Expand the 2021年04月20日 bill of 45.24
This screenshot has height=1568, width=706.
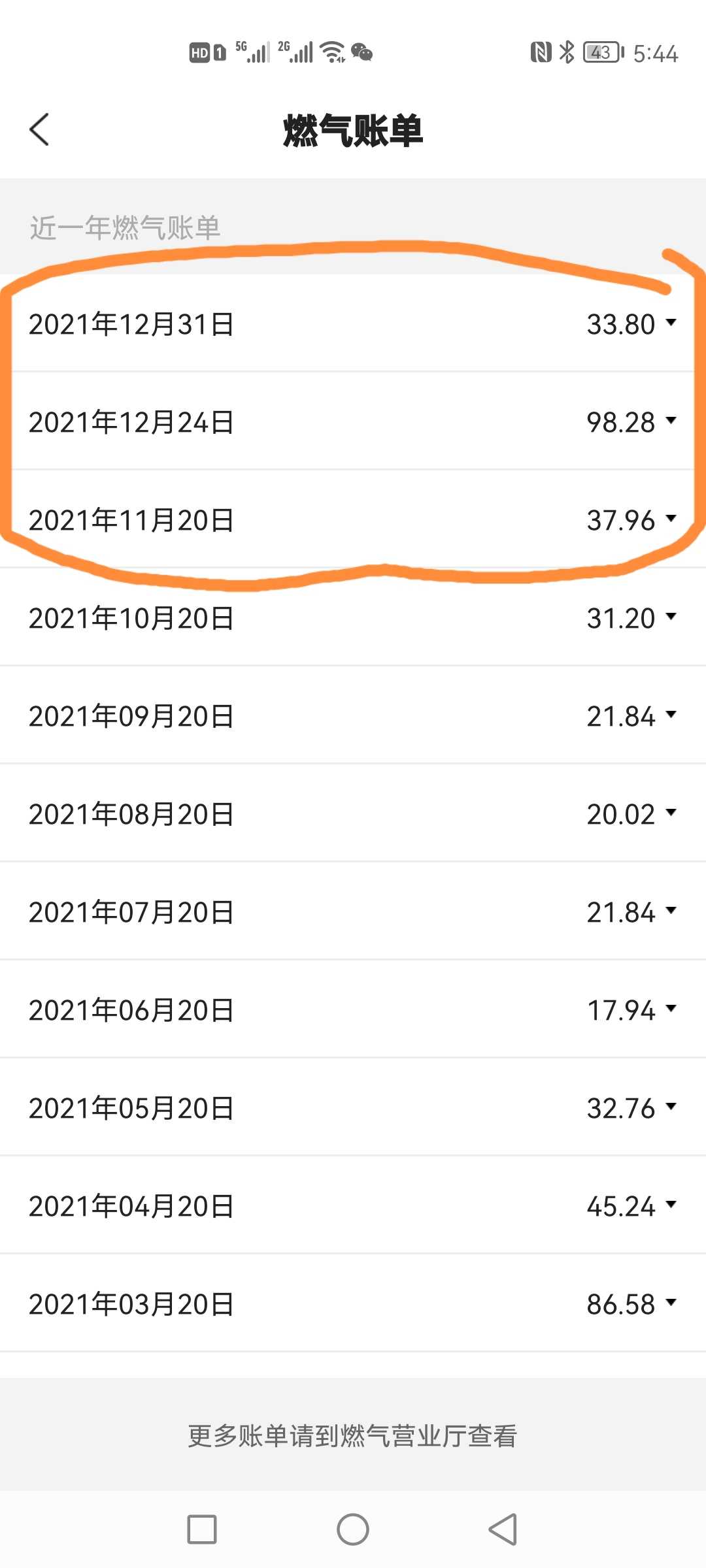[353, 1205]
